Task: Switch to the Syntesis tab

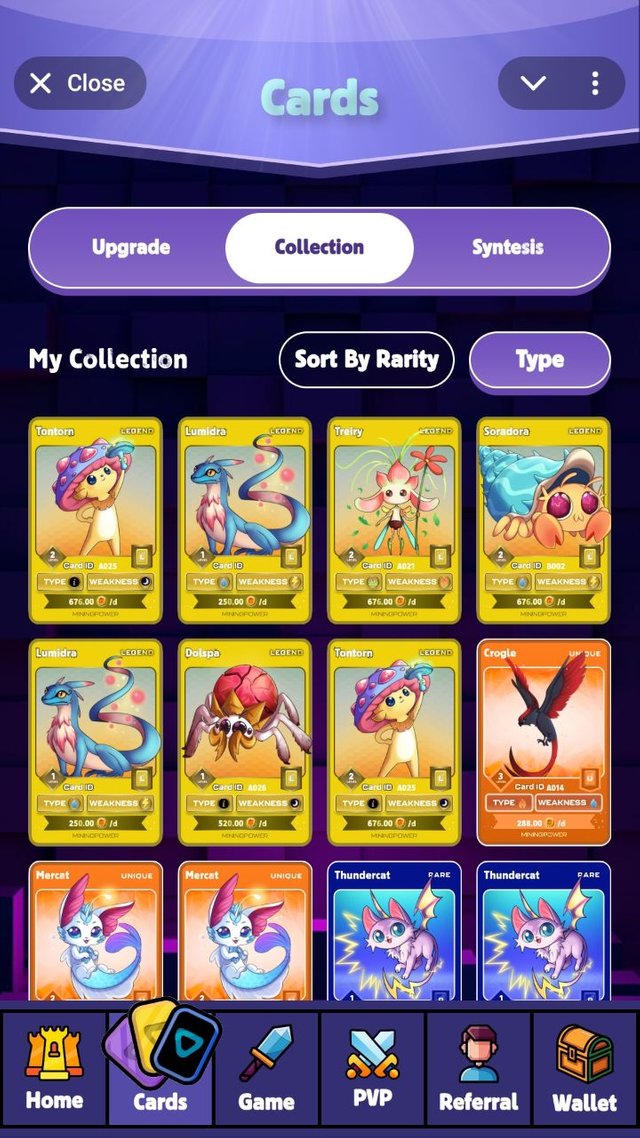Action: pyautogui.click(x=508, y=247)
